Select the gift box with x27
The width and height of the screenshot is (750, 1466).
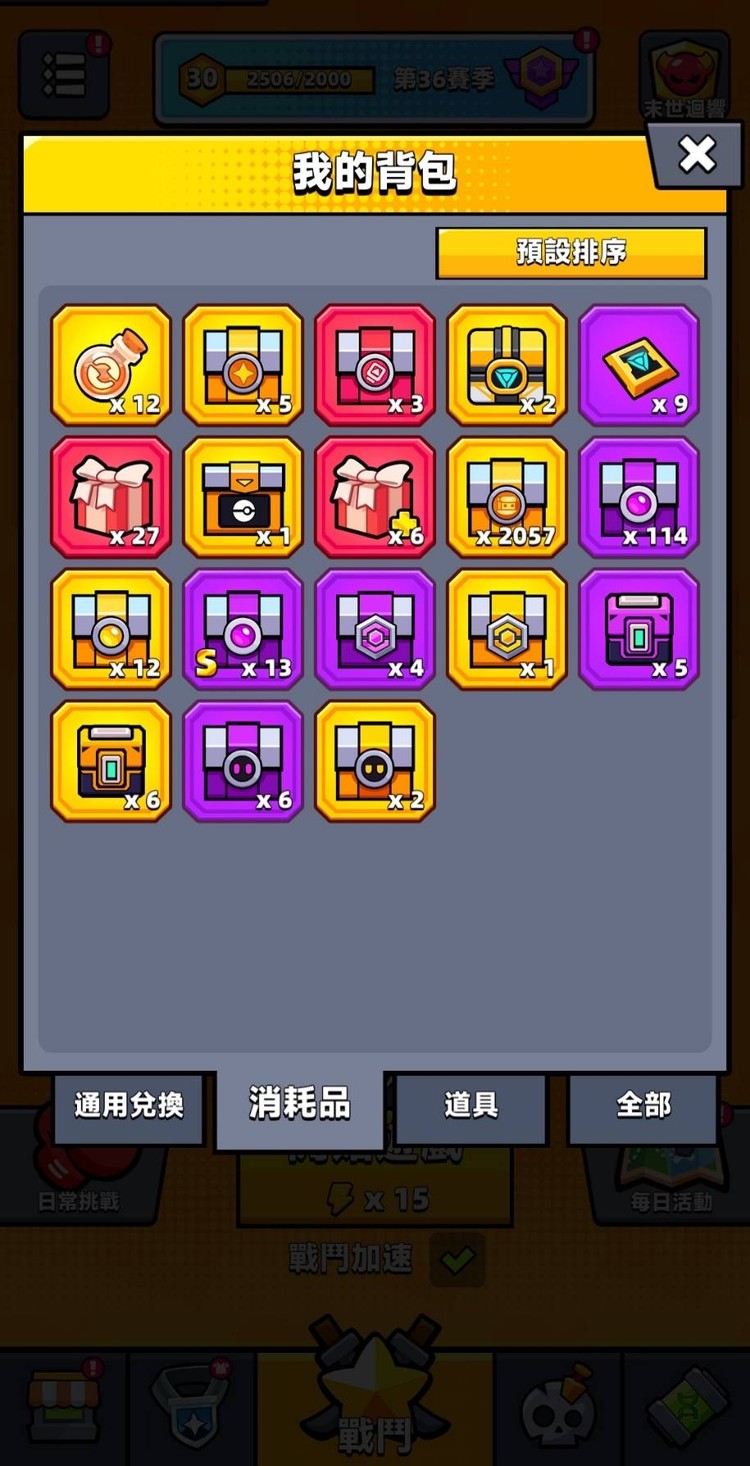111,497
